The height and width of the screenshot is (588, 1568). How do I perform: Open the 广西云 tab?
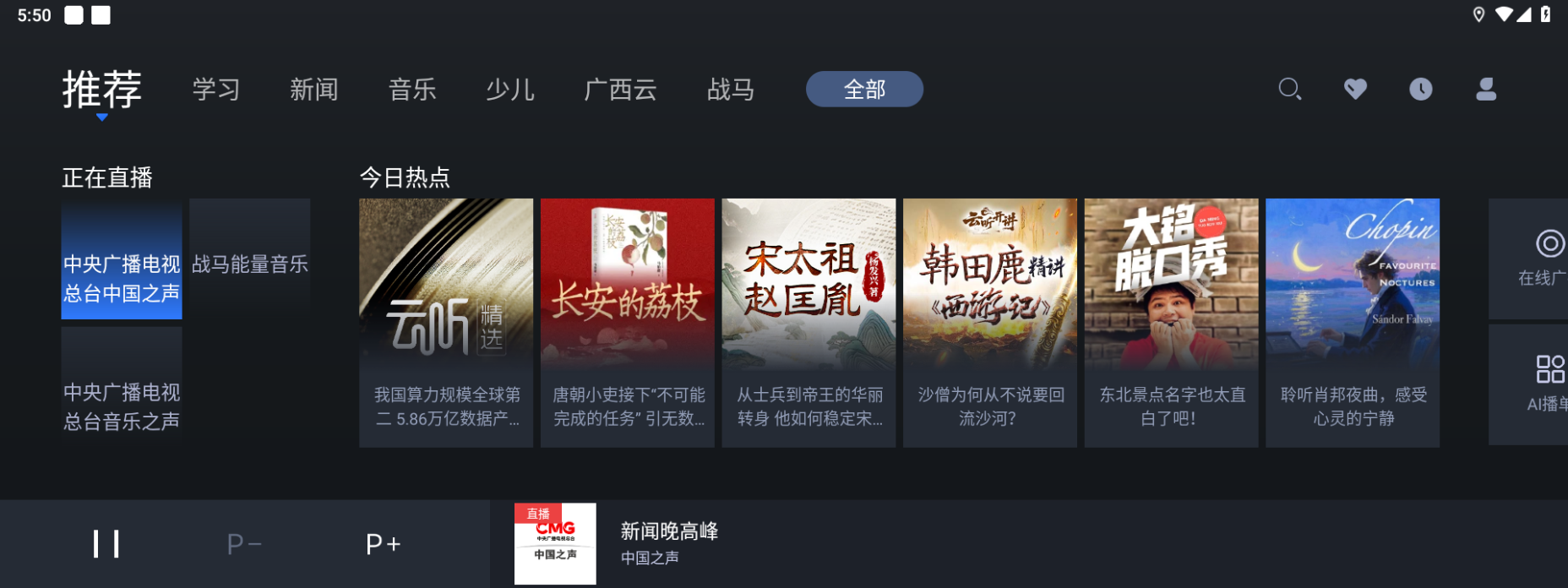[620, 90]
